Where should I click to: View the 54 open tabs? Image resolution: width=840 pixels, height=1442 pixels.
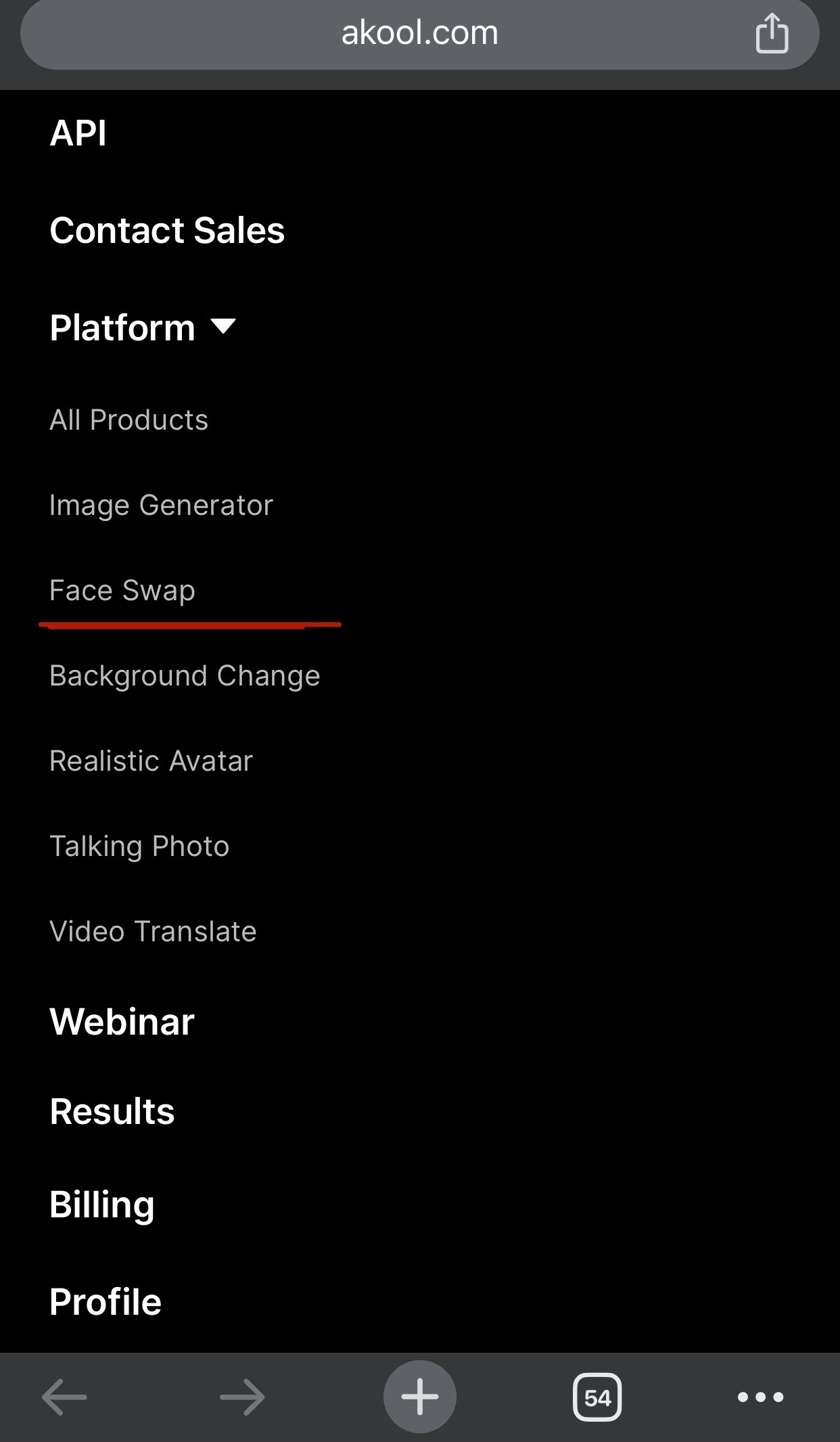[x=597, y=1397]
